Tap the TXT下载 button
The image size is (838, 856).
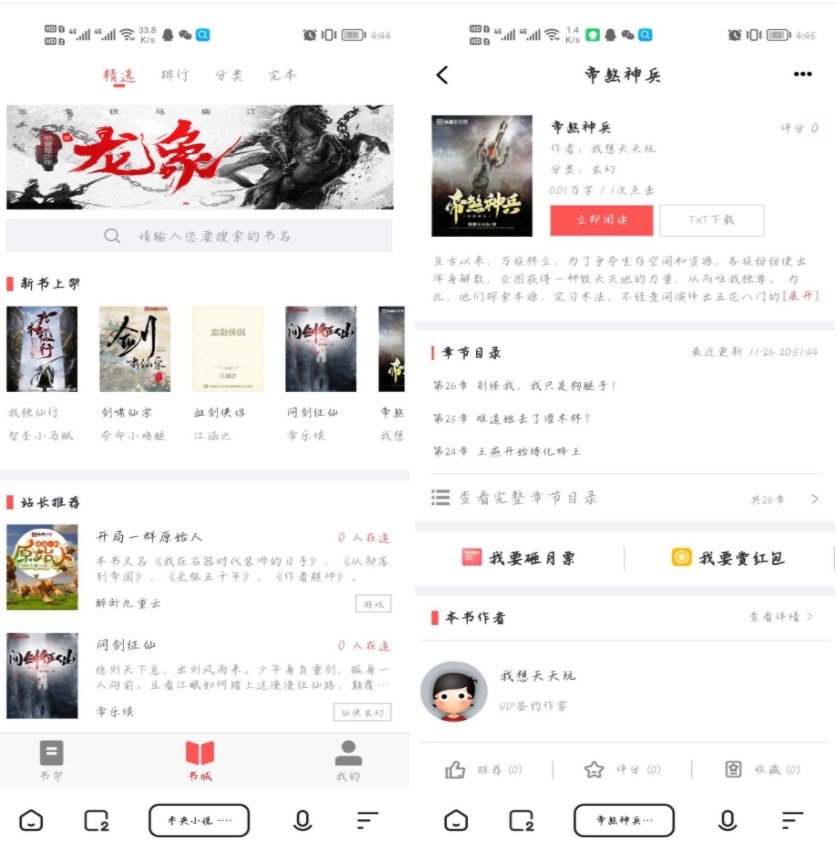coord(711,220)
